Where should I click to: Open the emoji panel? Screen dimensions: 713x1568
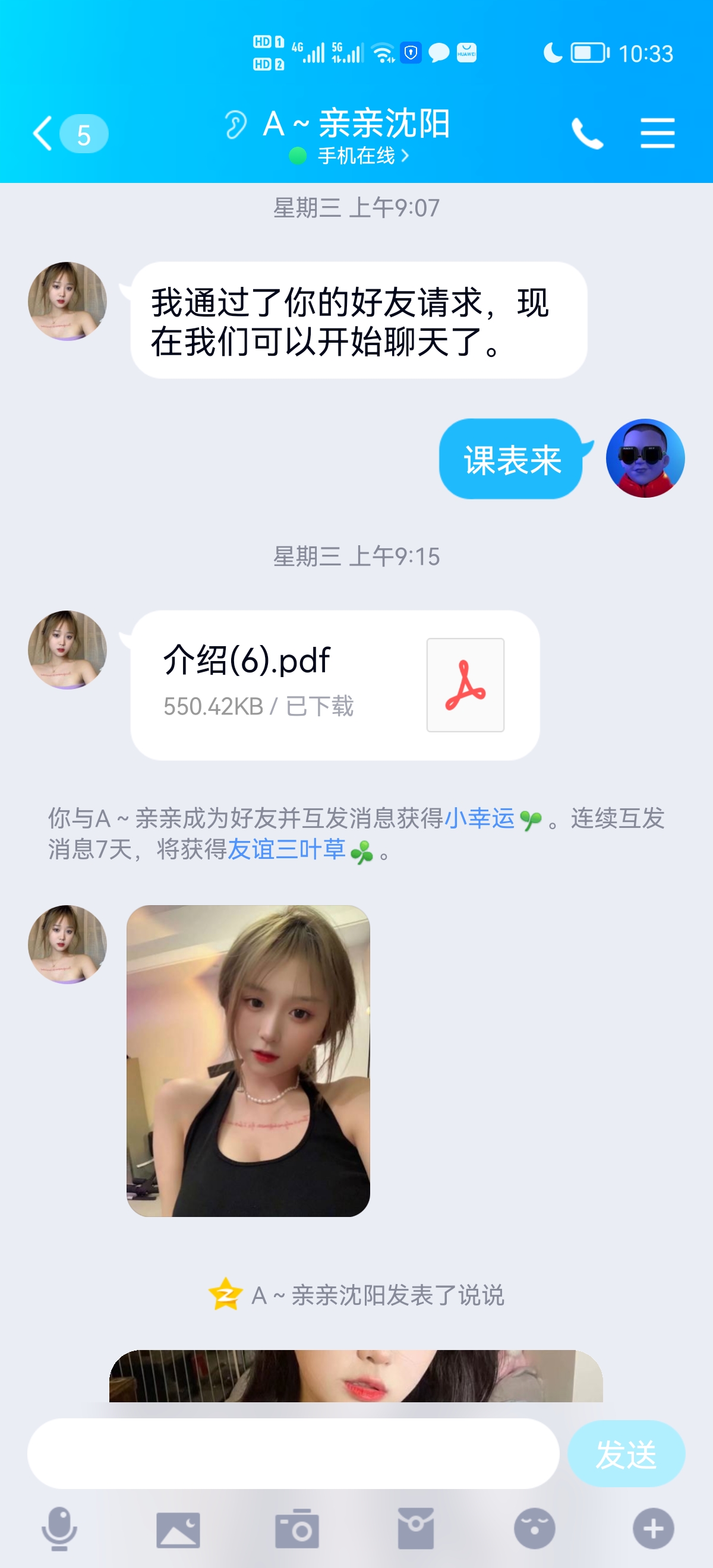(x=535, y=1528)
